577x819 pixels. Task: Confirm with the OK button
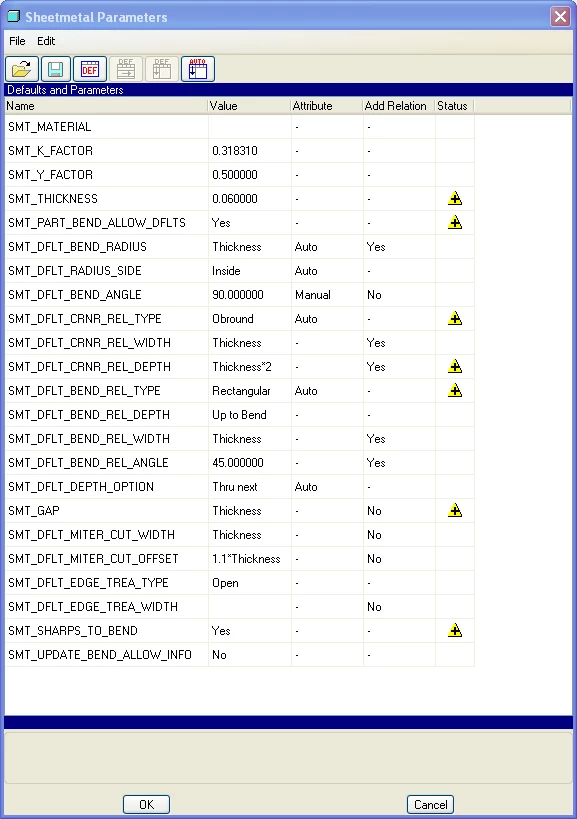146,804
